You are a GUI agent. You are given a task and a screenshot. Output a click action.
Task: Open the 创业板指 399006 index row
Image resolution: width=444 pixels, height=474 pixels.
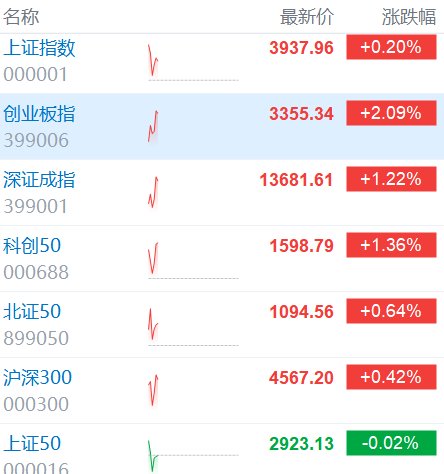point(222,127)
